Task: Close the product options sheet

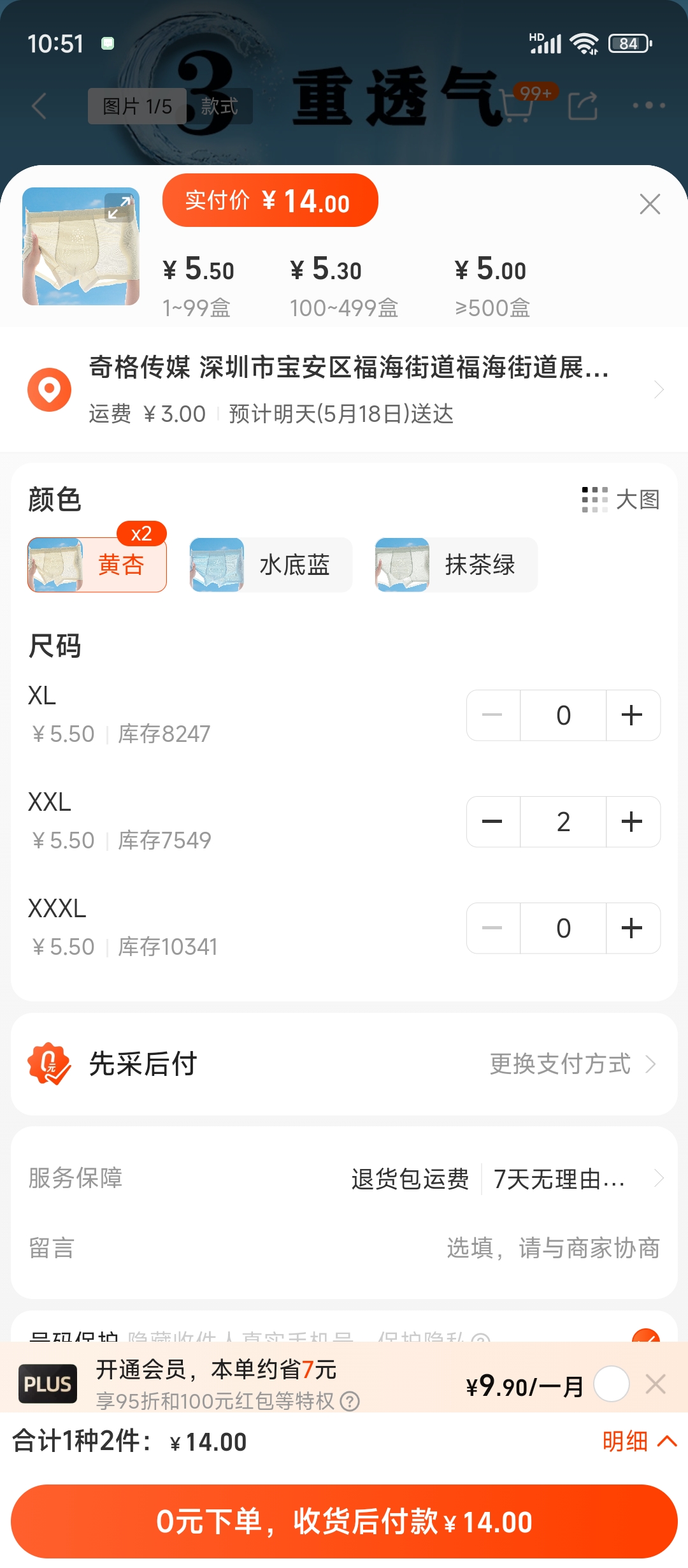Action: coord(650,205)
